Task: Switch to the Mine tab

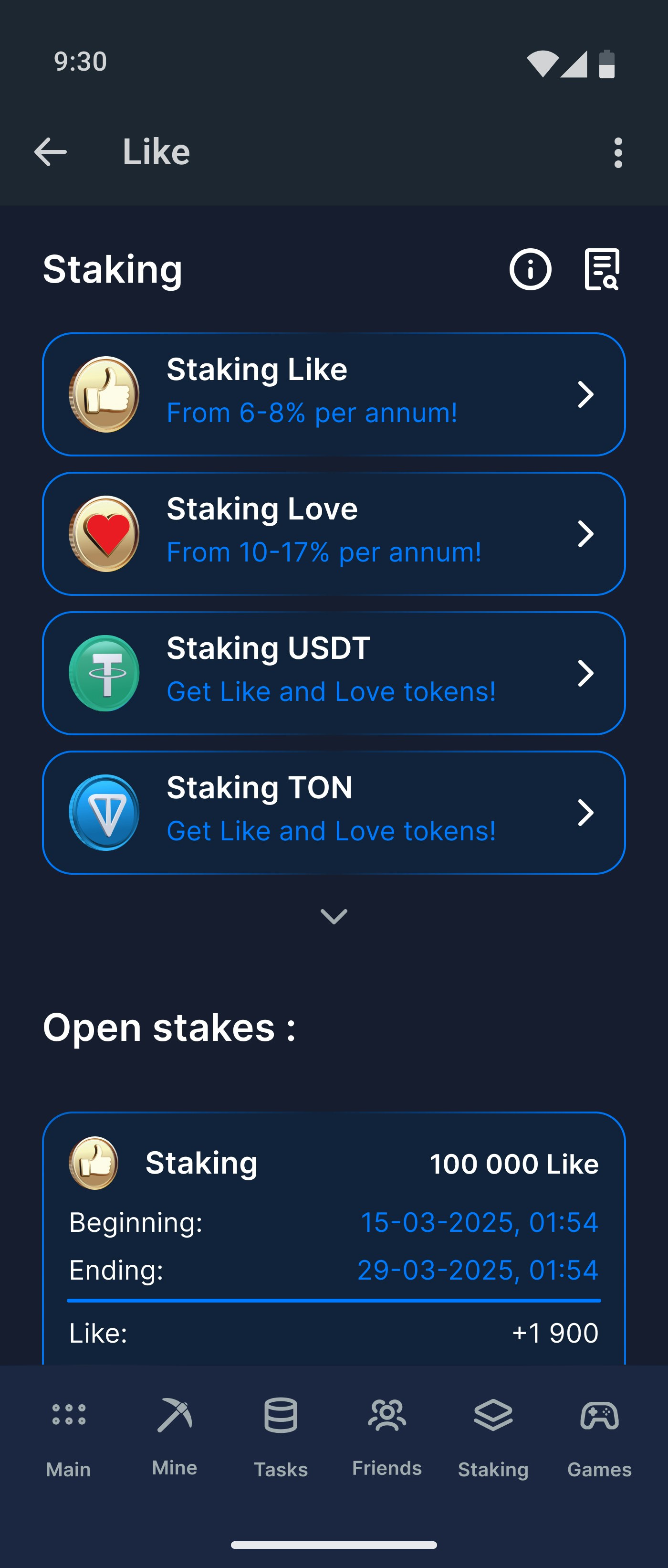Action: (175, 1438)
